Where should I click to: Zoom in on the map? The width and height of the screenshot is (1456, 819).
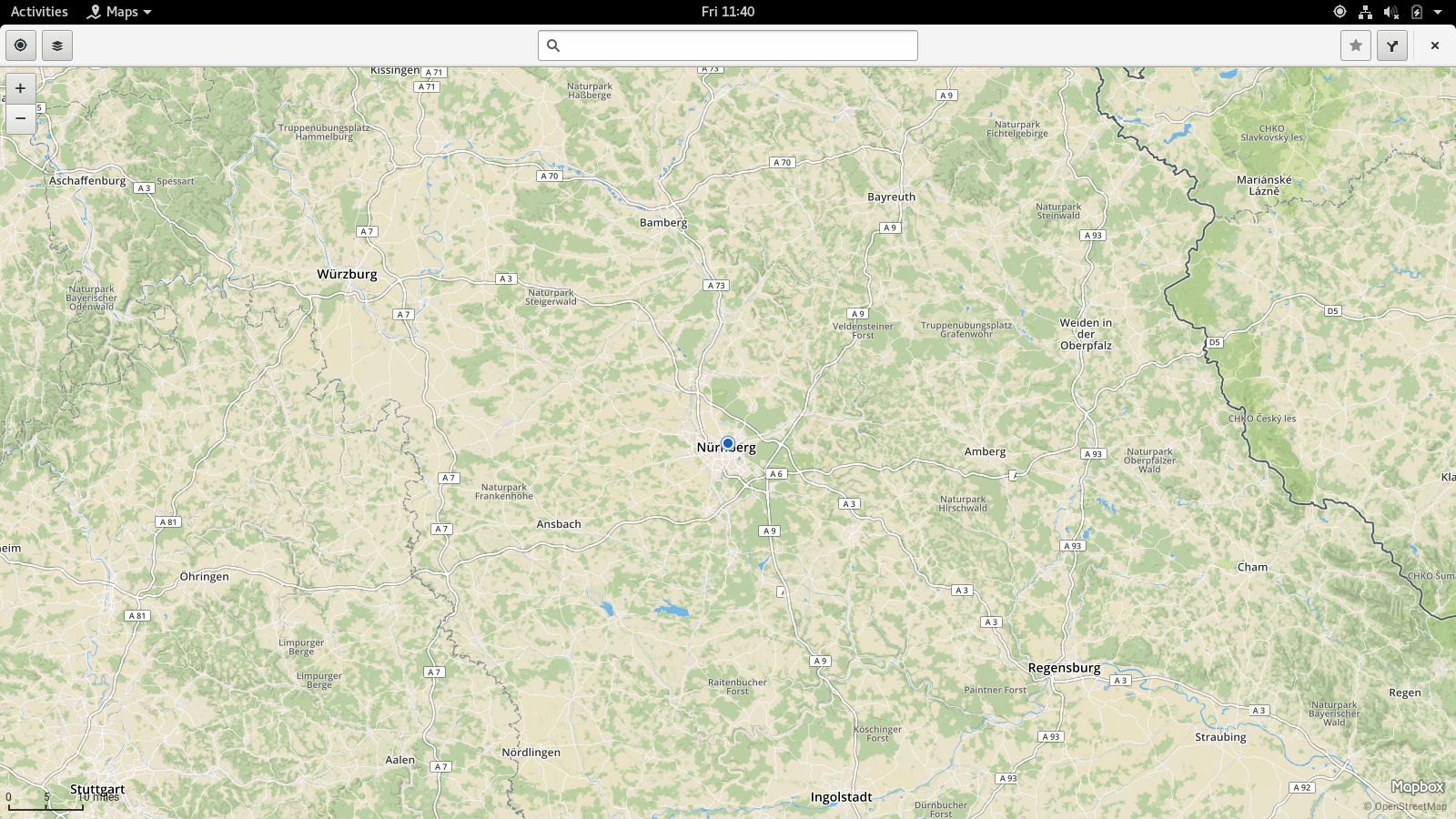[20, 88]
